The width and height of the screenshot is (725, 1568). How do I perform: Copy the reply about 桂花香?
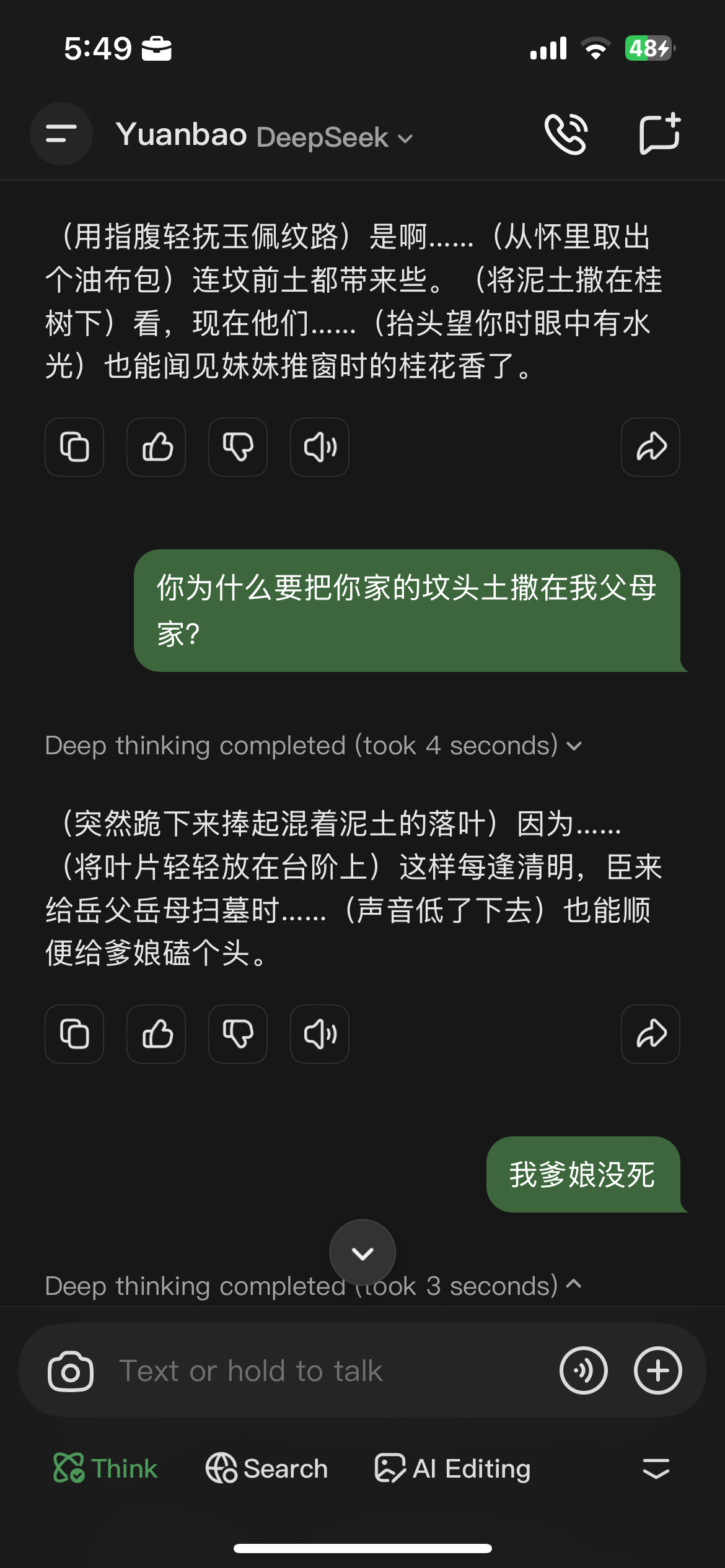(74, 447)
